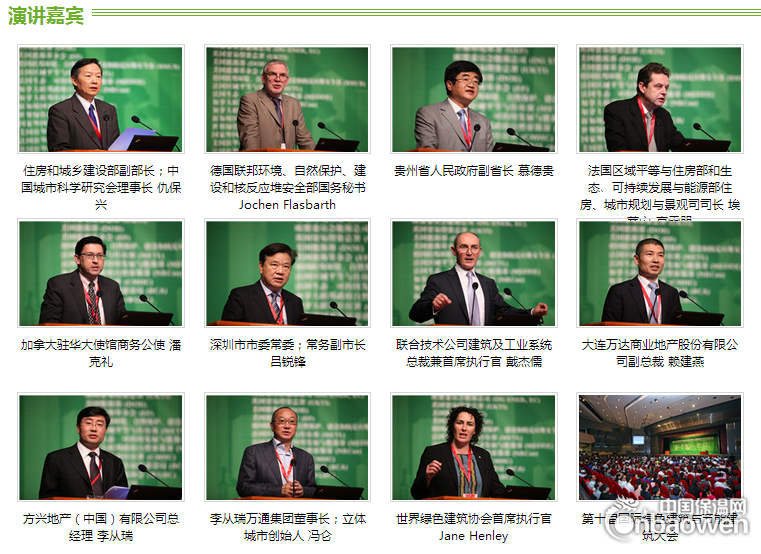The height and width of the screenshot is (554, 761).
Task: Open the conference hall audience photo
Action: (x=660, y=447)
